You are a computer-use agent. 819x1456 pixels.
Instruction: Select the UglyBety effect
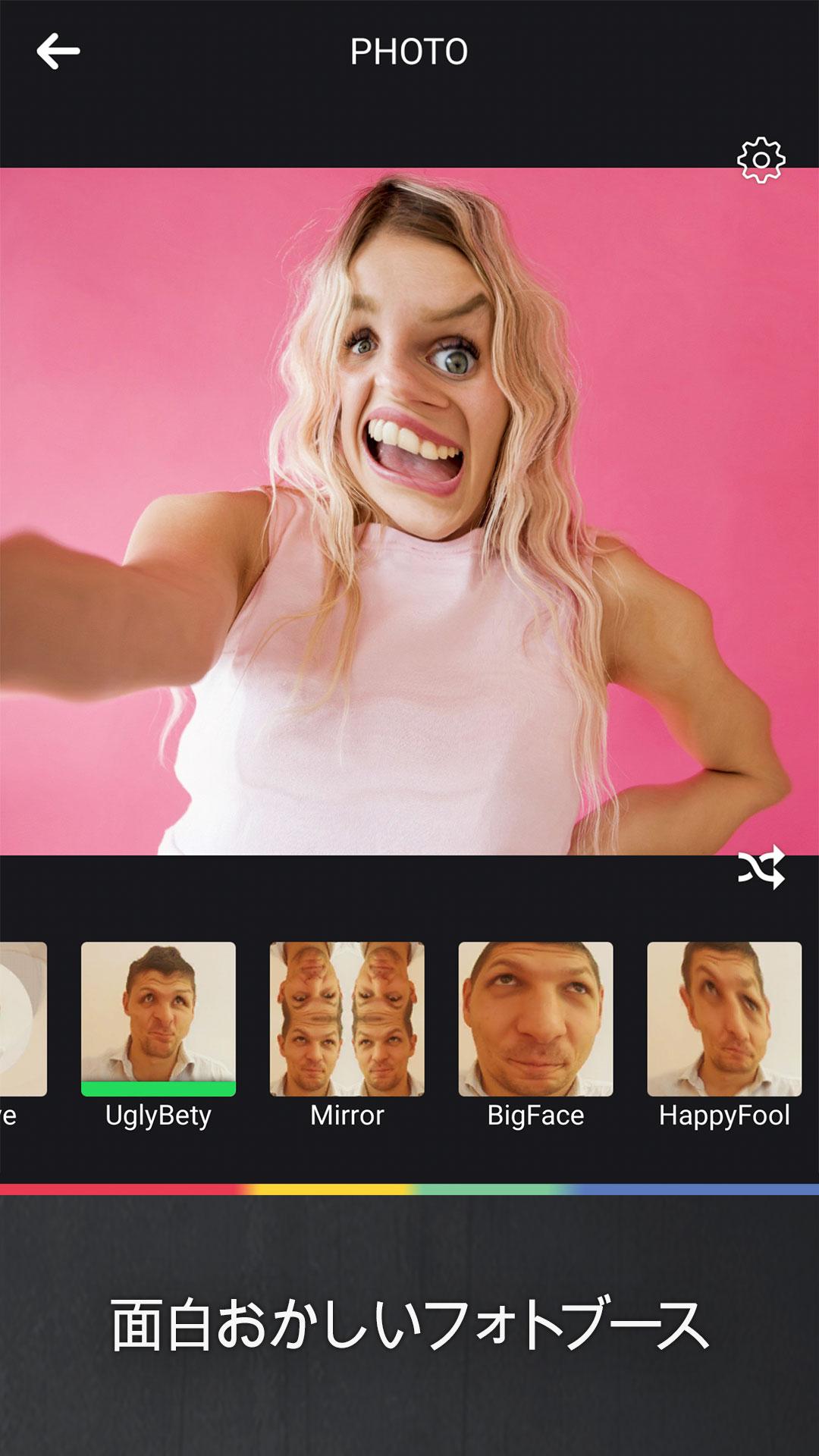158,1019
